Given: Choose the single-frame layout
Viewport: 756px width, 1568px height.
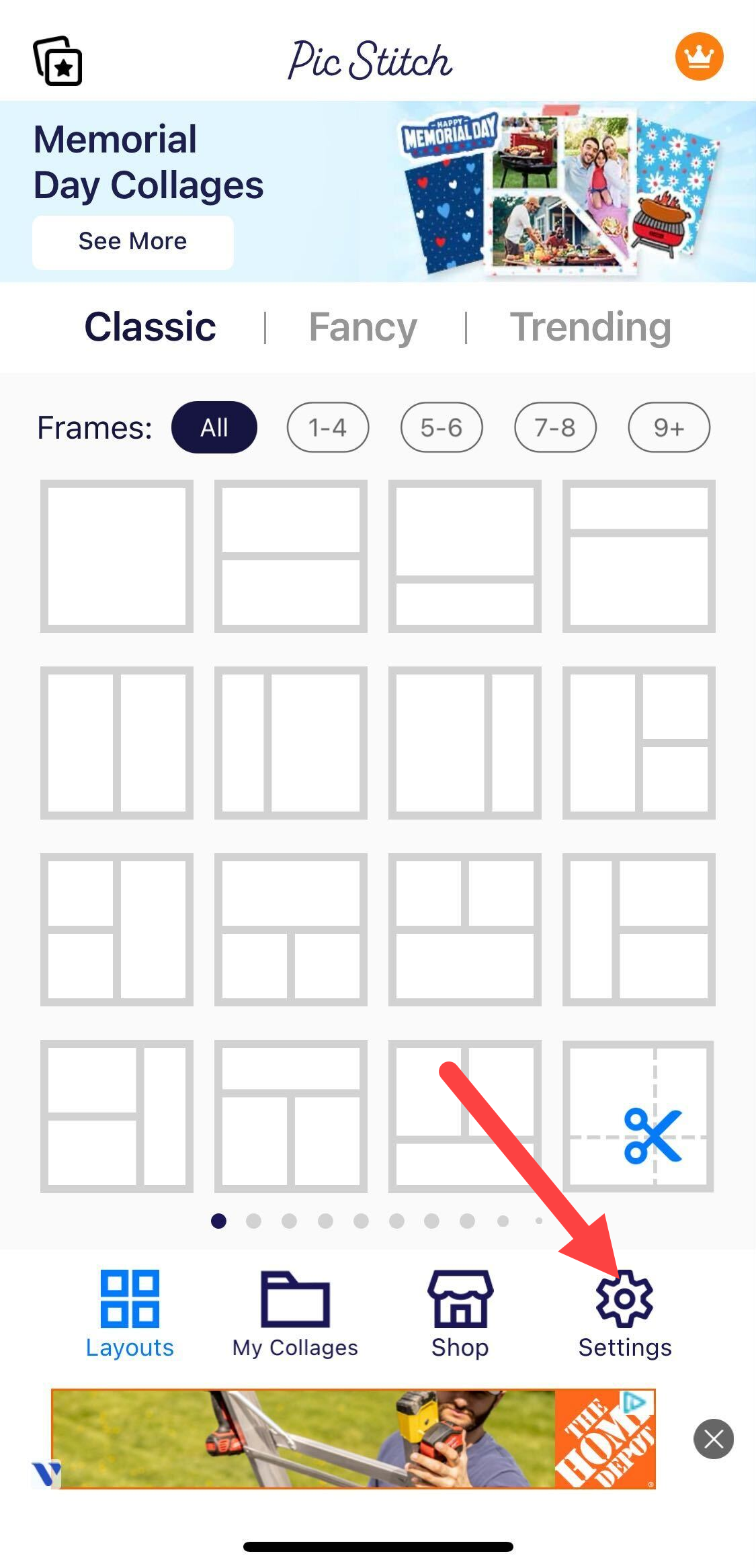Looking at the screenshot, I should [x=117, y=556].
